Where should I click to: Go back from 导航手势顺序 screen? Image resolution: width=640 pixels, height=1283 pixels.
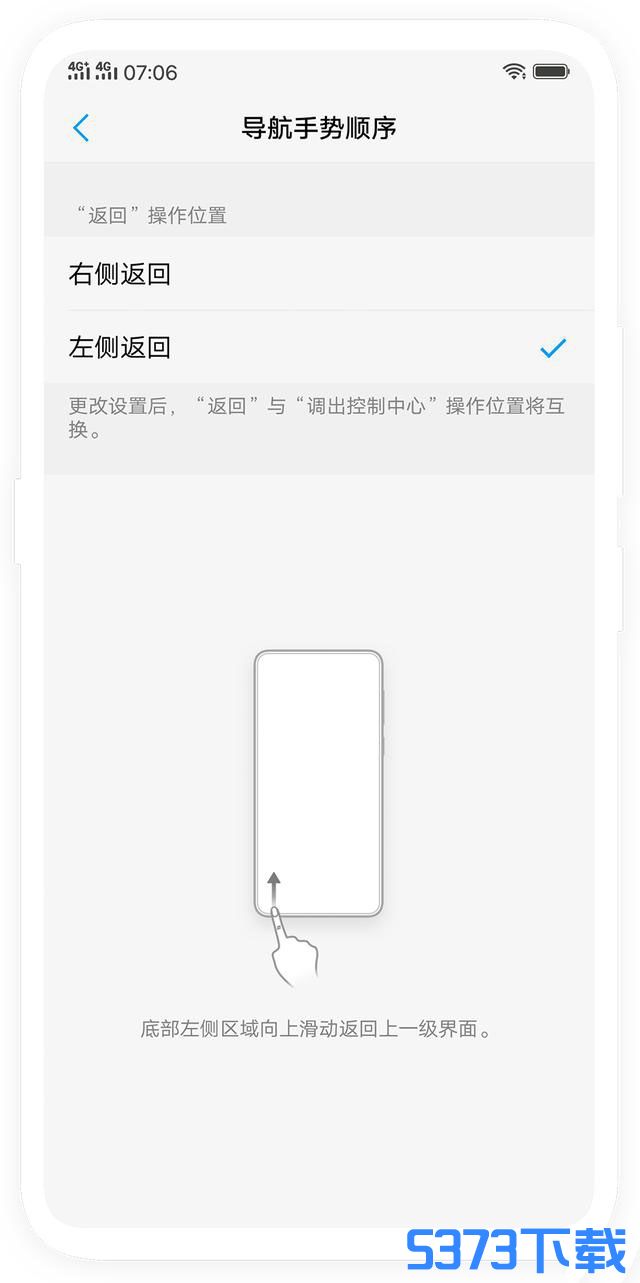click(82, 128)
